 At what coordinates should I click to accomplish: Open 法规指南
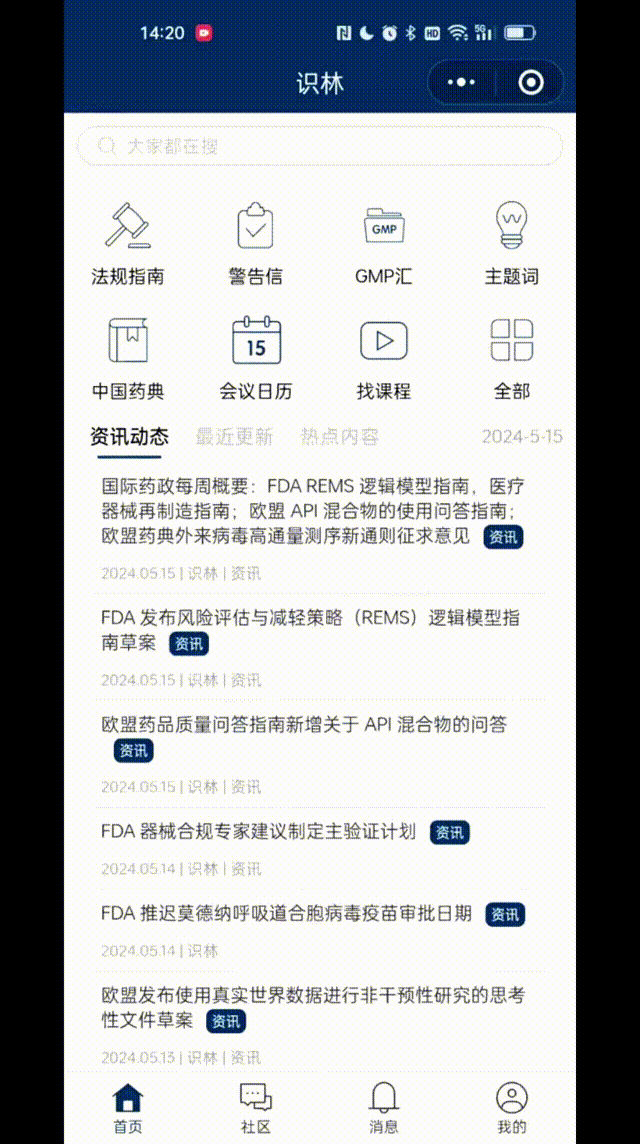(128, 244)
